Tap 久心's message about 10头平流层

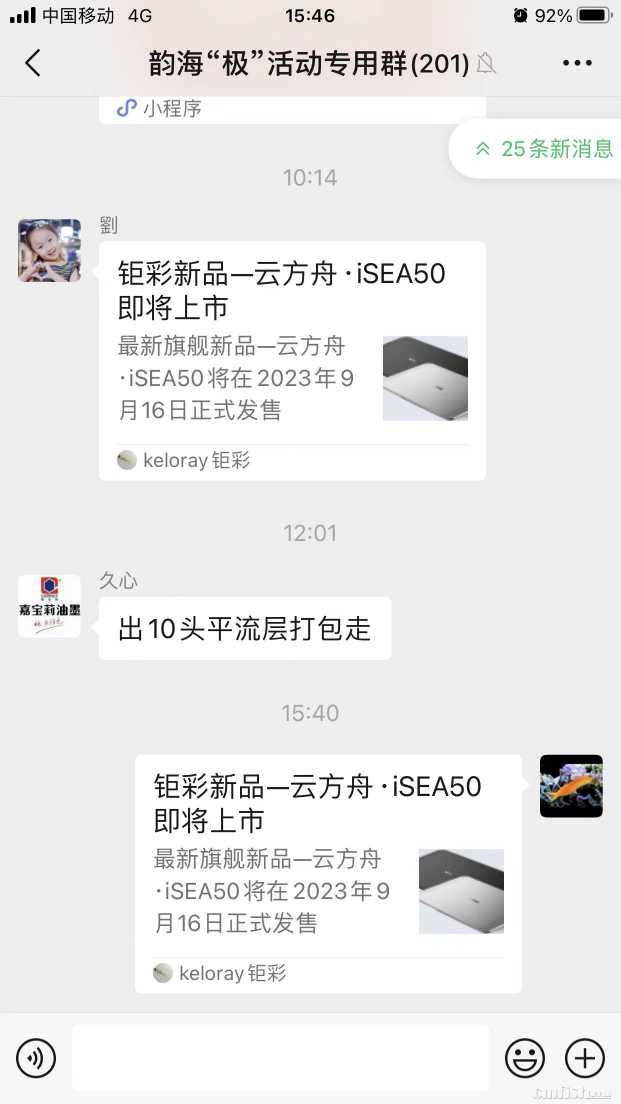244,628
